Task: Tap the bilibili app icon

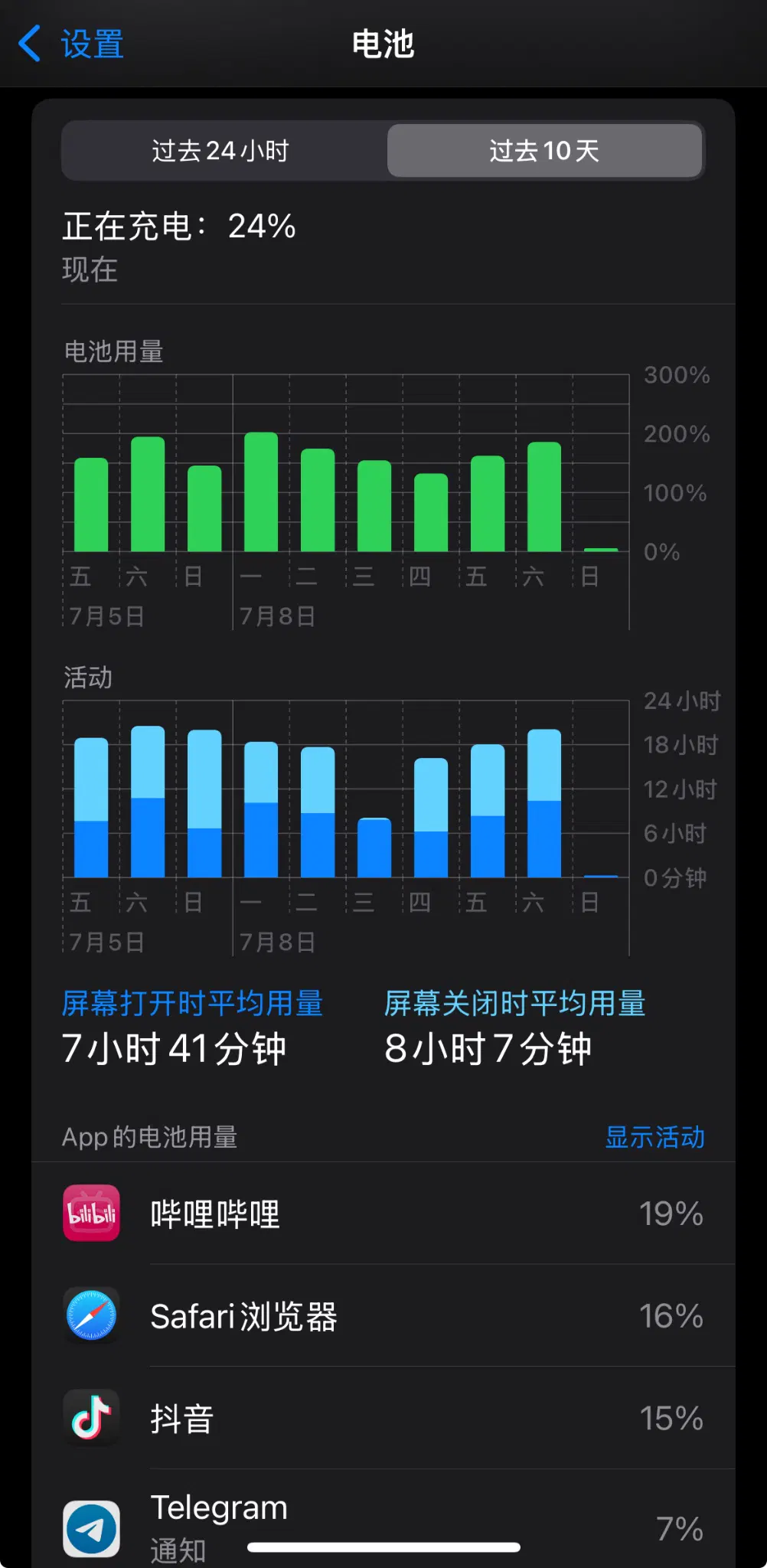Action: pyautogui.click(x=92, y=1214)
